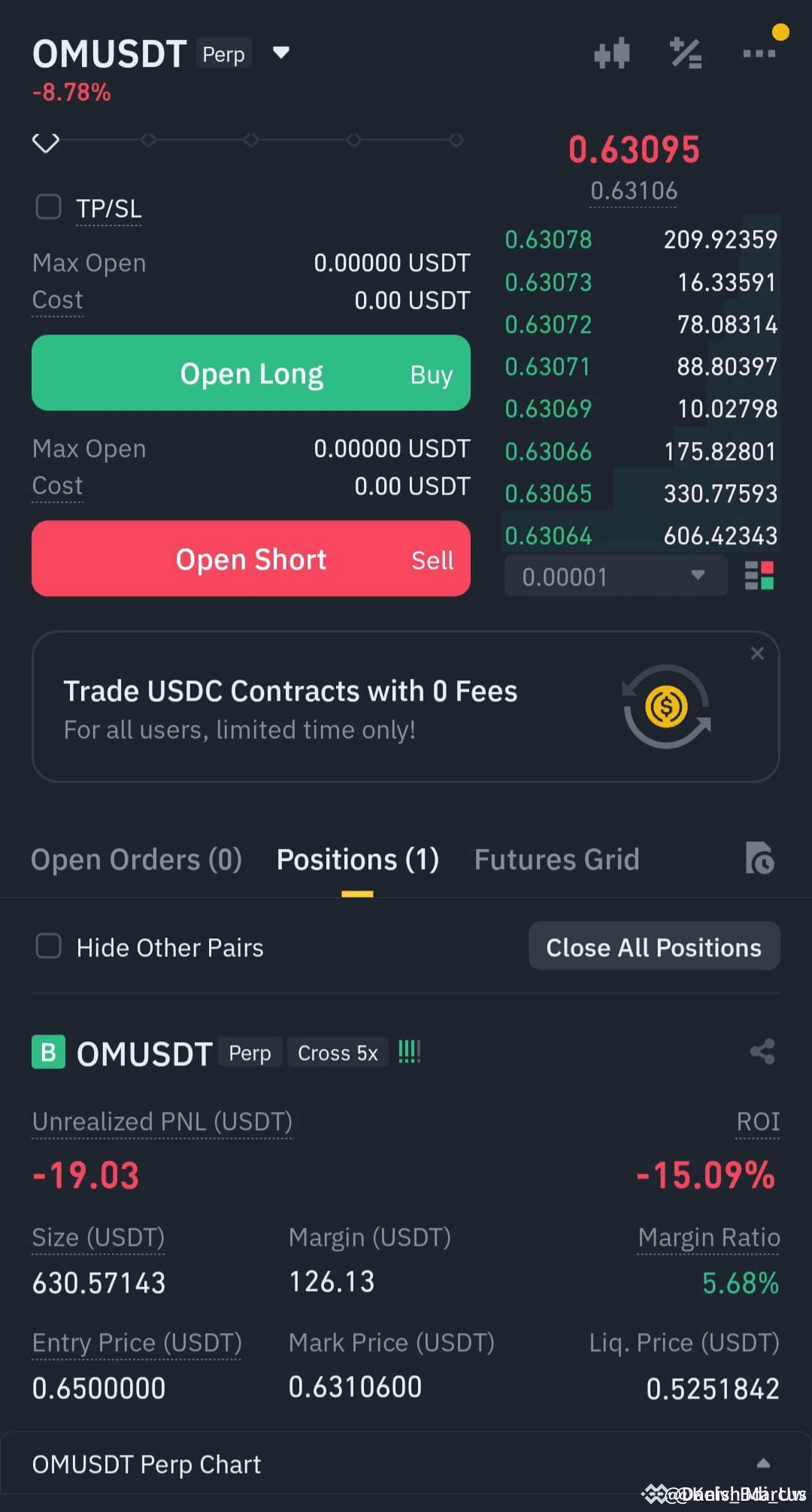The image size is (812, 1512).
Task: Dismiss the USDC Contracts 0 Fees banner
Action: (757, 653)
